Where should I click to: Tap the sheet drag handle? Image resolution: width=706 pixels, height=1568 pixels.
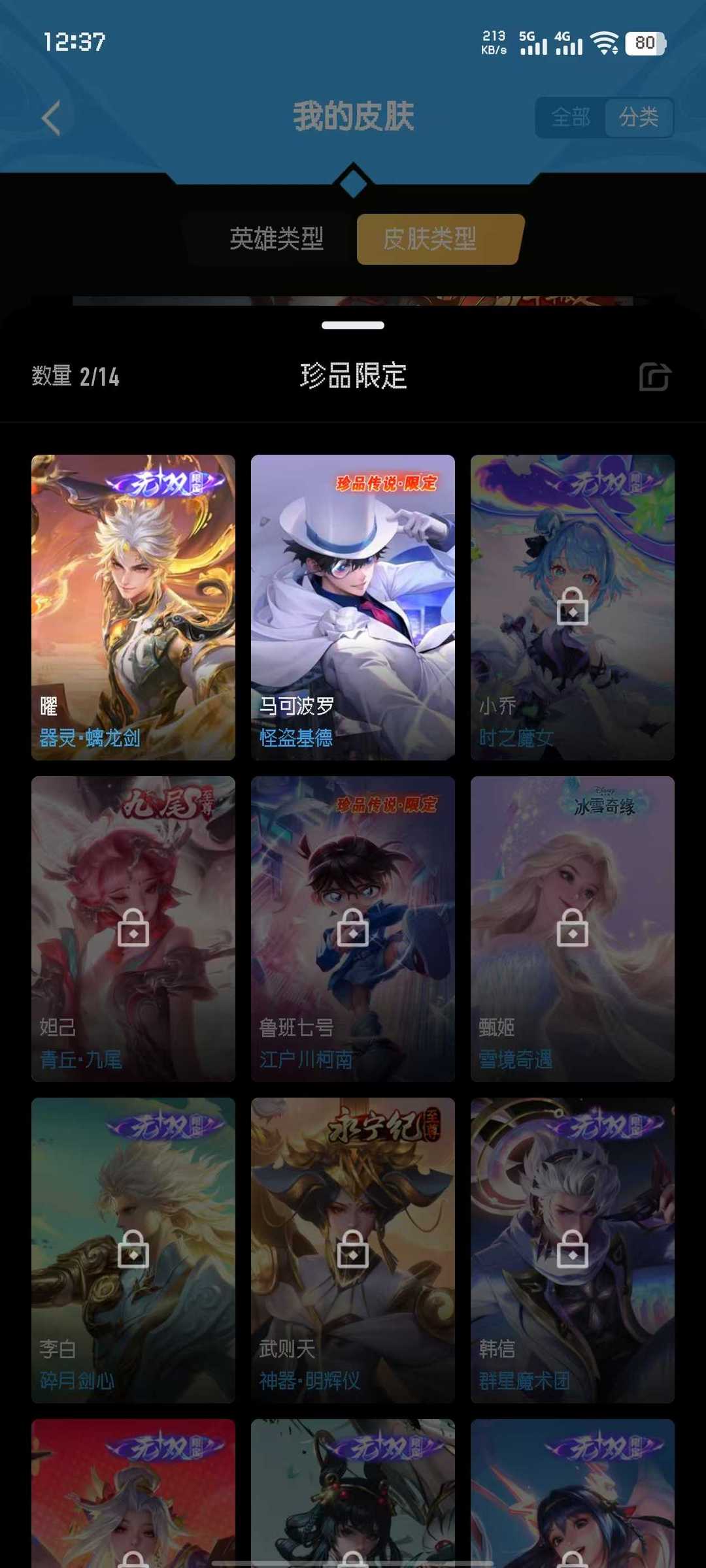(353, 325)
